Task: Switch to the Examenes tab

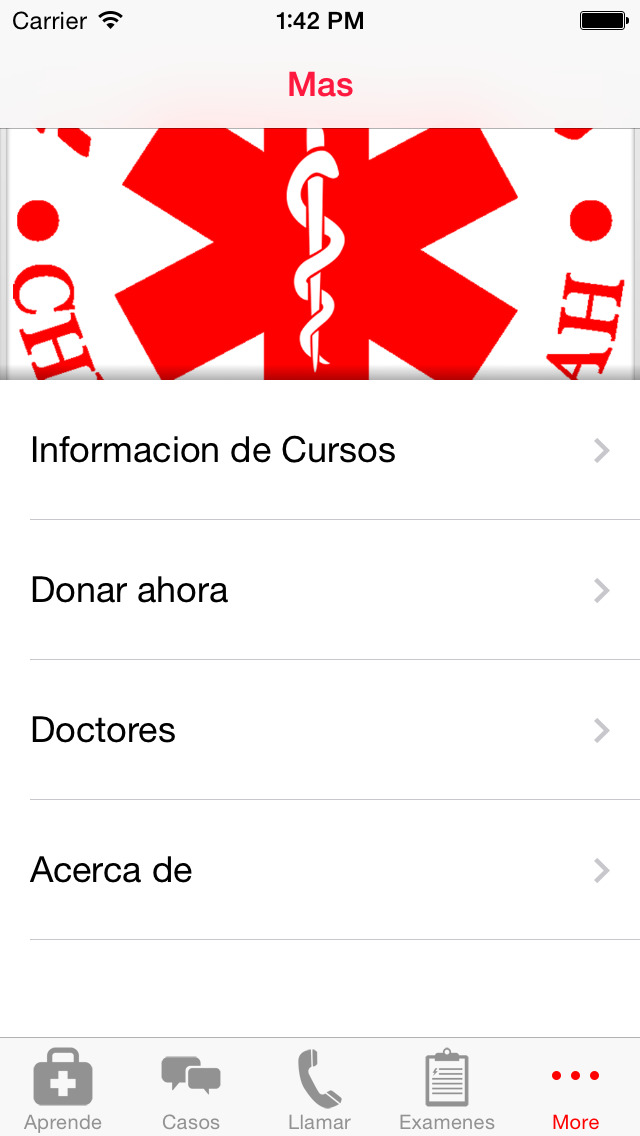Action: 447,1088
